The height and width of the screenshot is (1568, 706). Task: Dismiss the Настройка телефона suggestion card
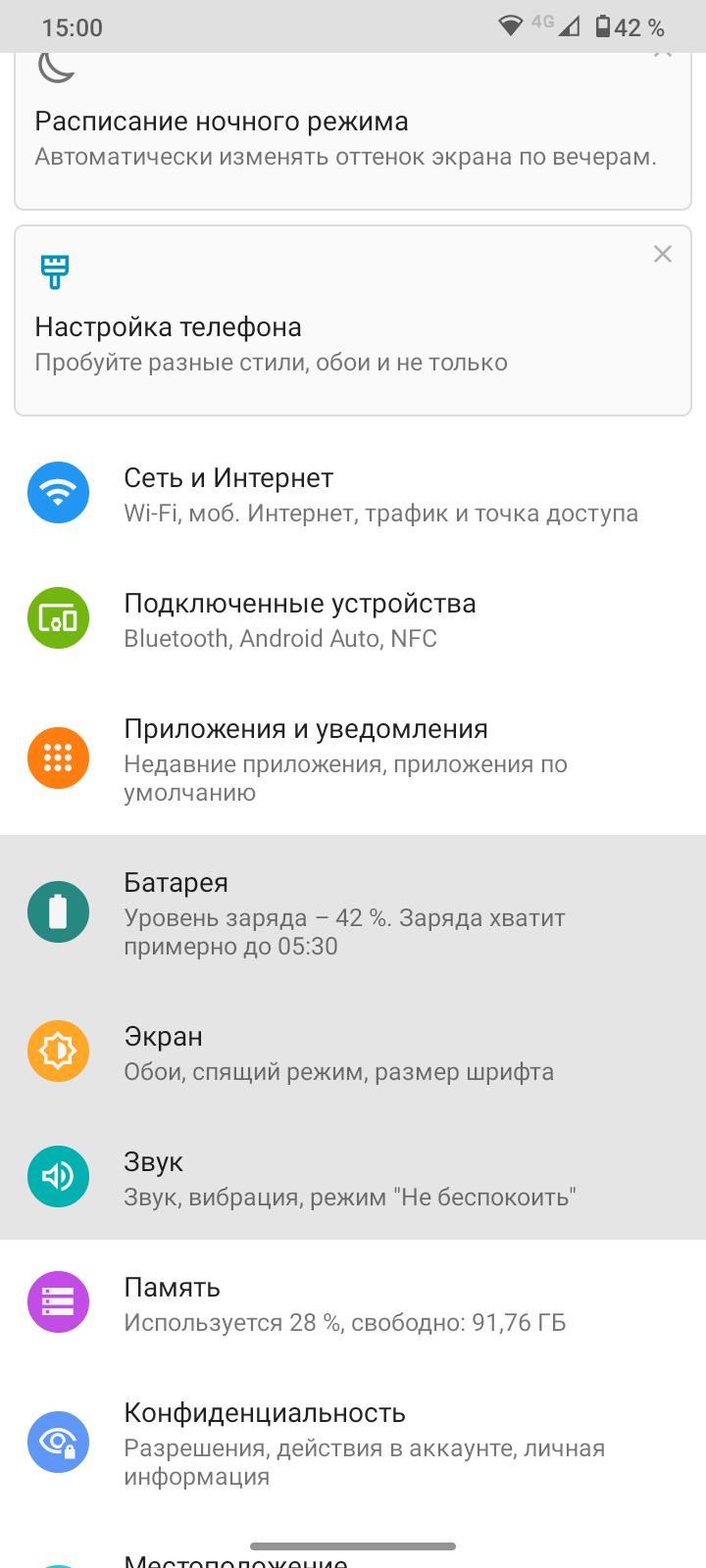pos(663,255)
